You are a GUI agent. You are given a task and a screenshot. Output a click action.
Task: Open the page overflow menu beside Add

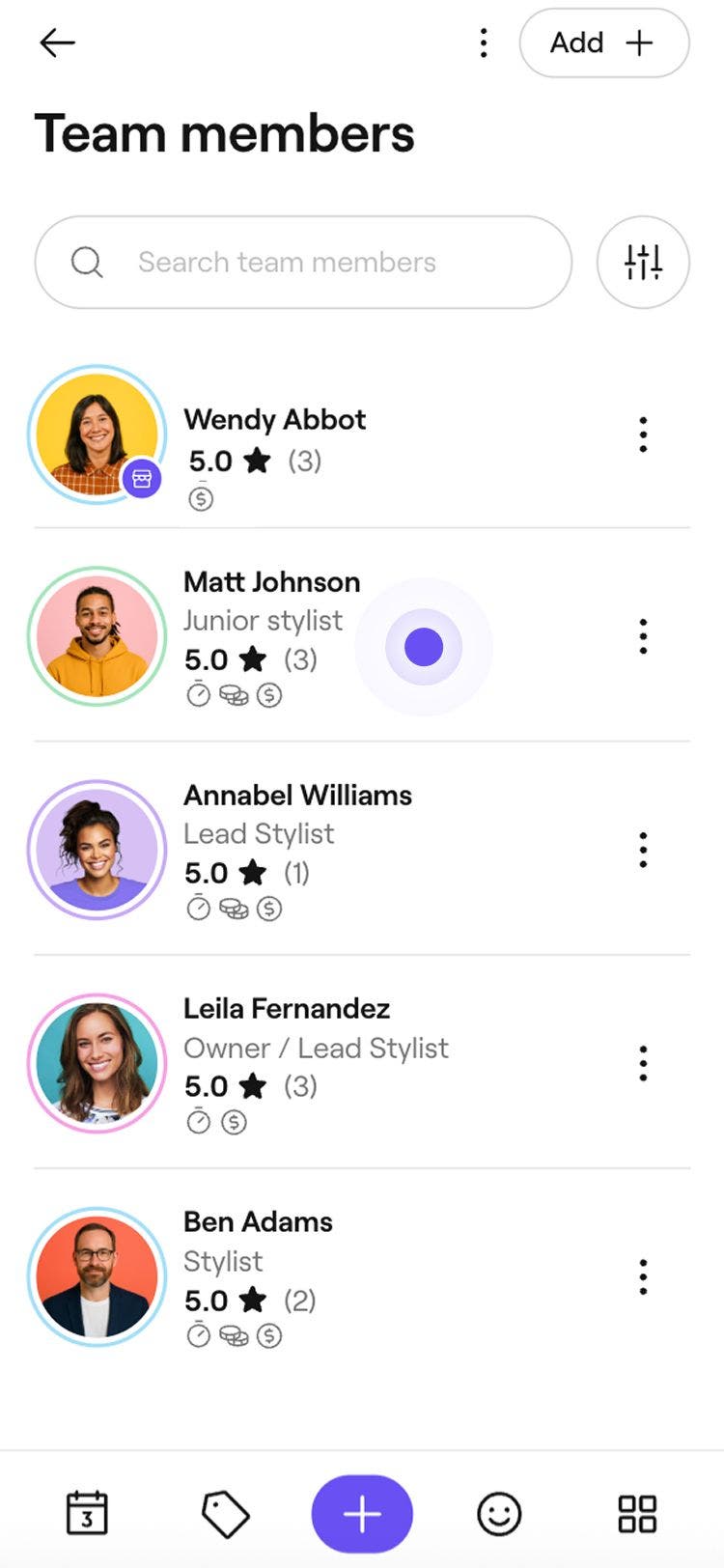484,43
